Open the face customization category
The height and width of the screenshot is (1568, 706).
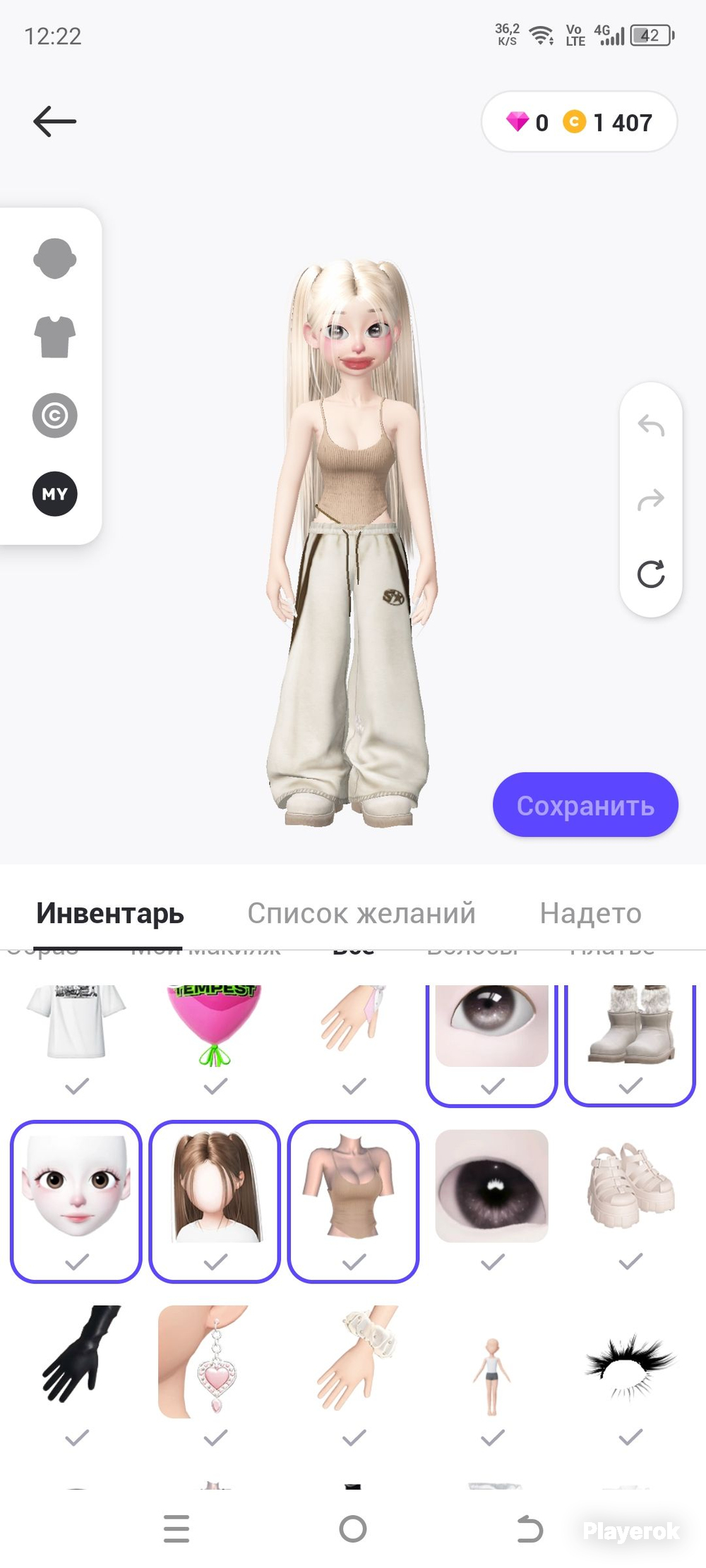pos(54,258)
